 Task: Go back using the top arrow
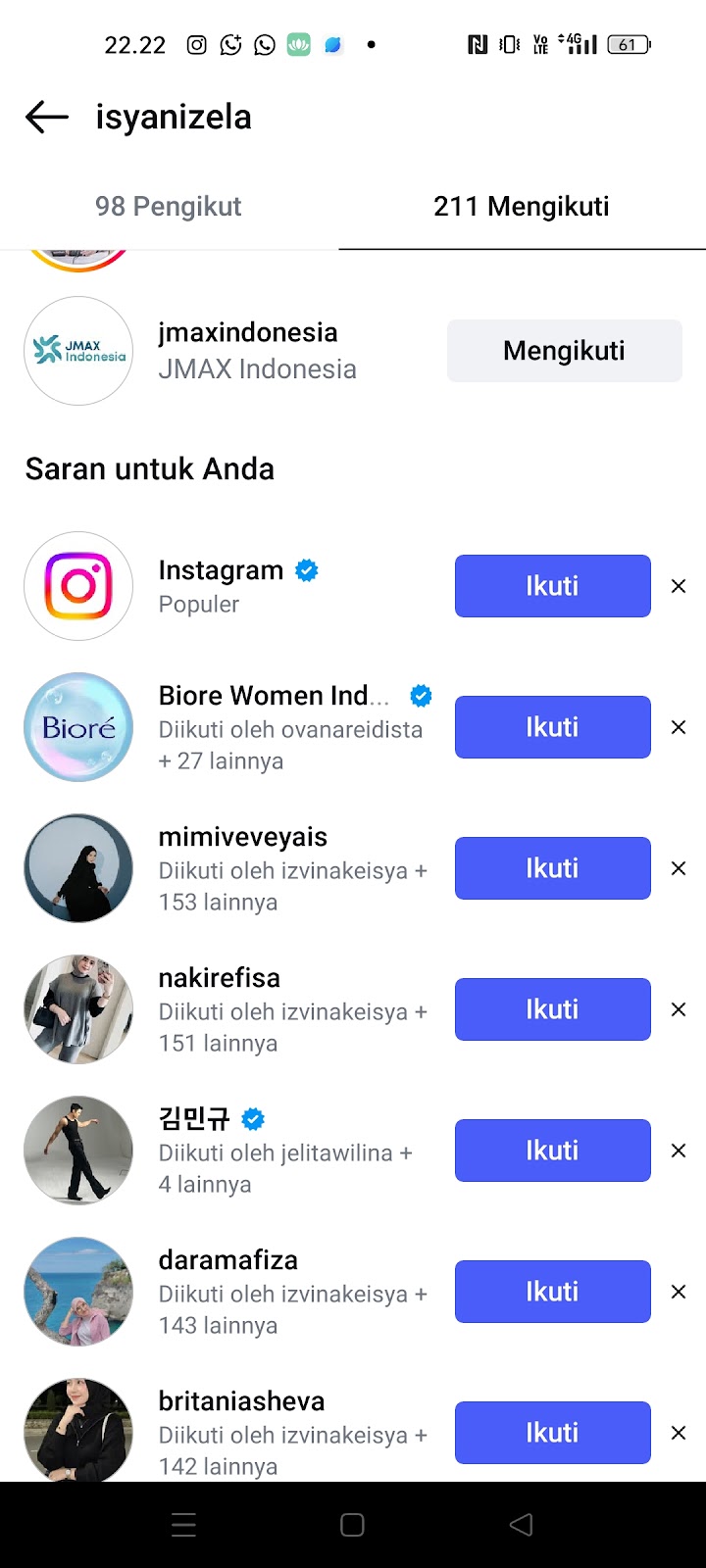tap(47, 118)
